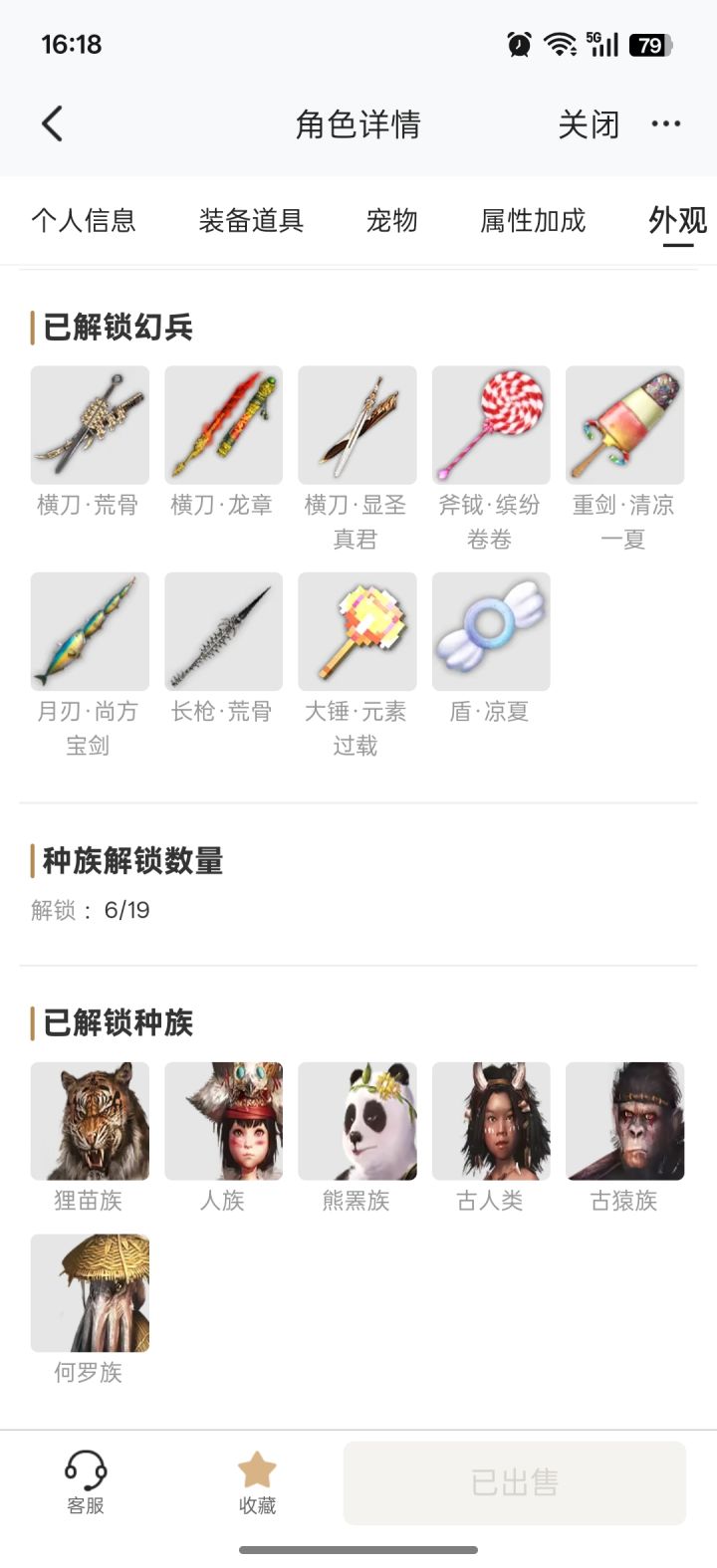Switch to the 装备道具 tab
This screenshot has width=717, height=1568.
pos(251,220)
